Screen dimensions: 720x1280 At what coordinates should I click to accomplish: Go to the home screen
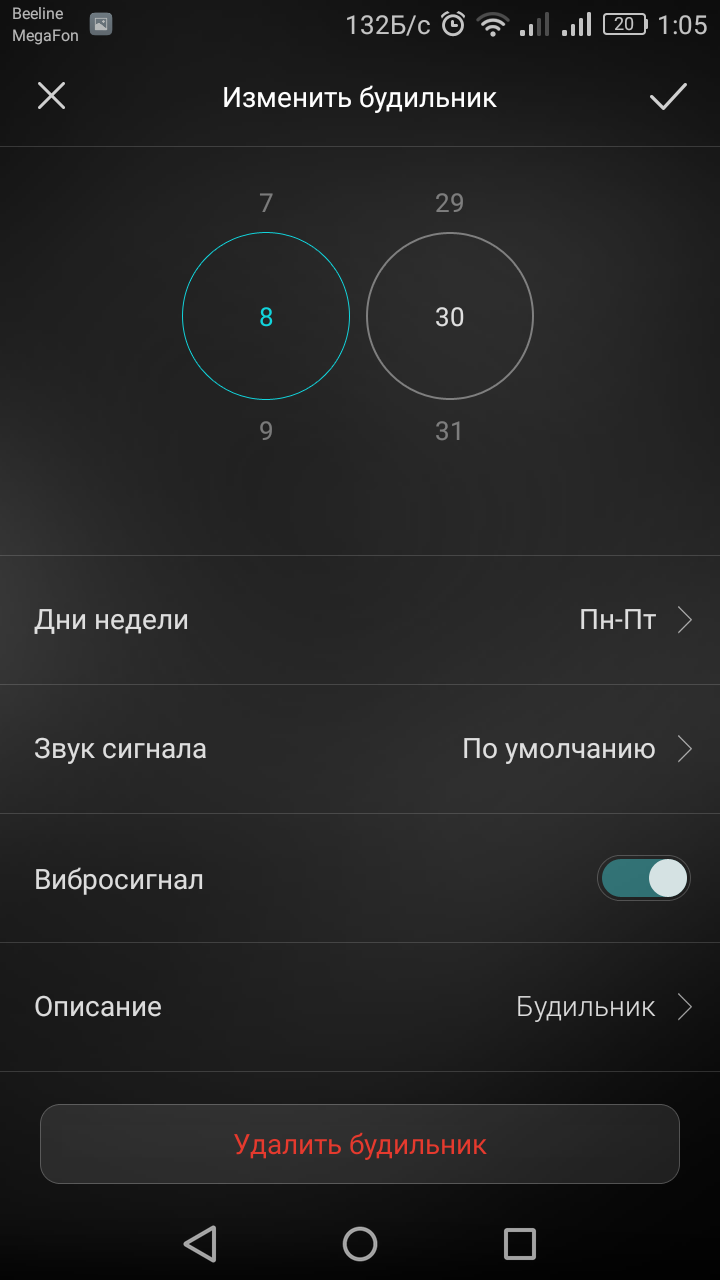(x=360, y=1244)
